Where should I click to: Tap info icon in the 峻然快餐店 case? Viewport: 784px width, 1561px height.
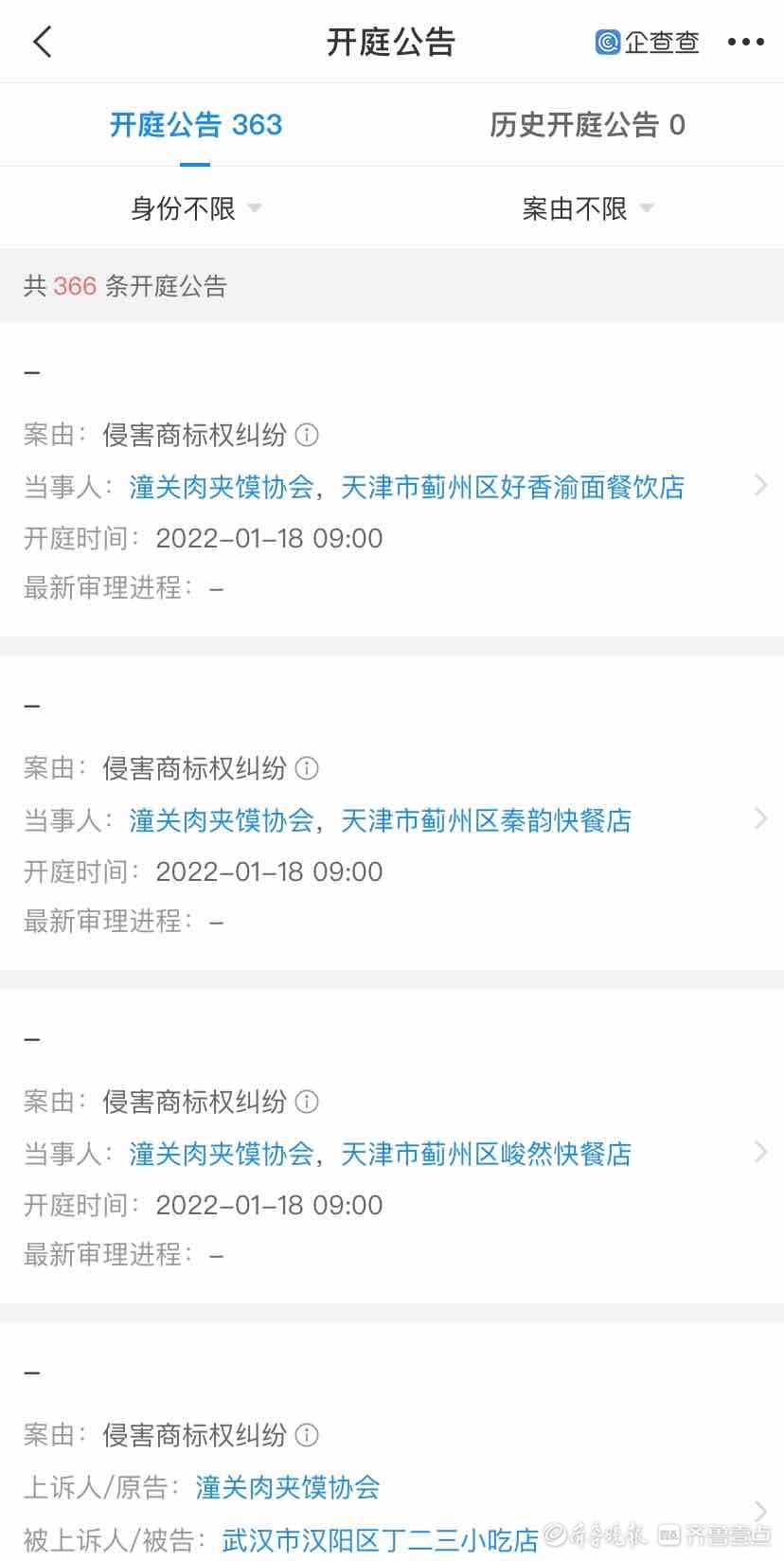307,1102
